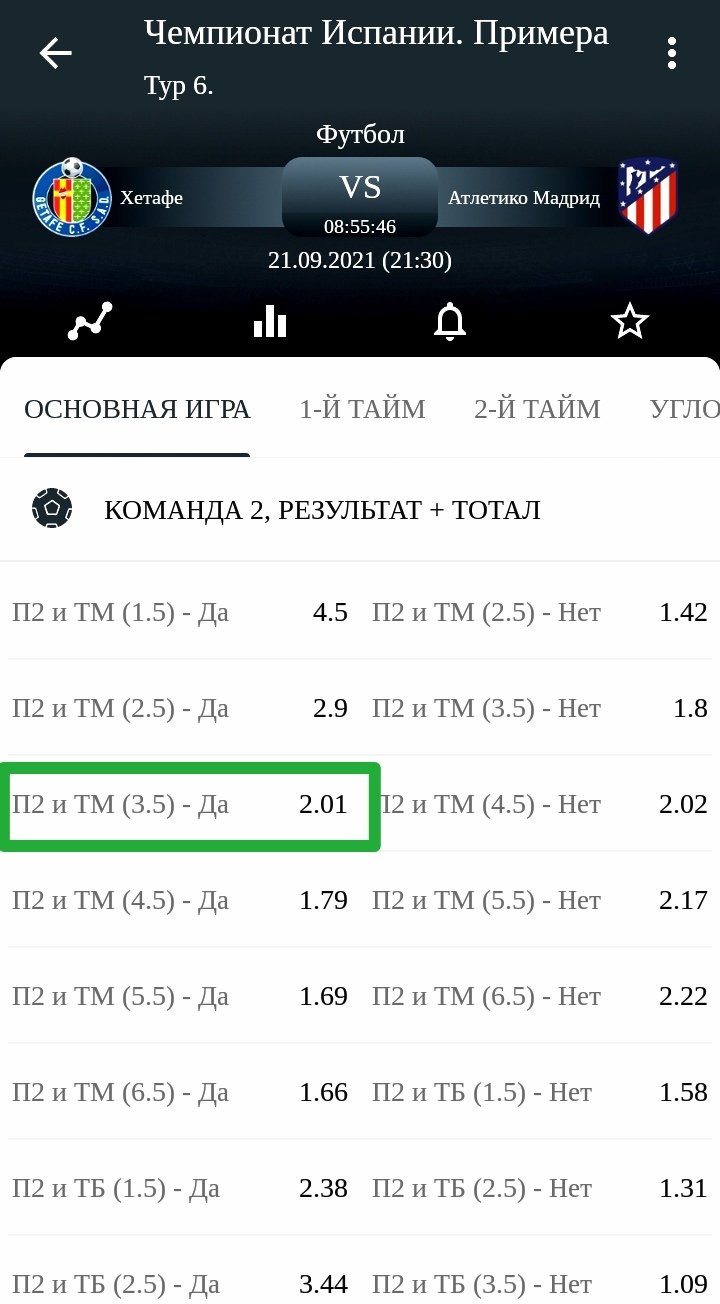Select bet П2 и ТМ (1.5) - Да

click(x=180, y=612)
